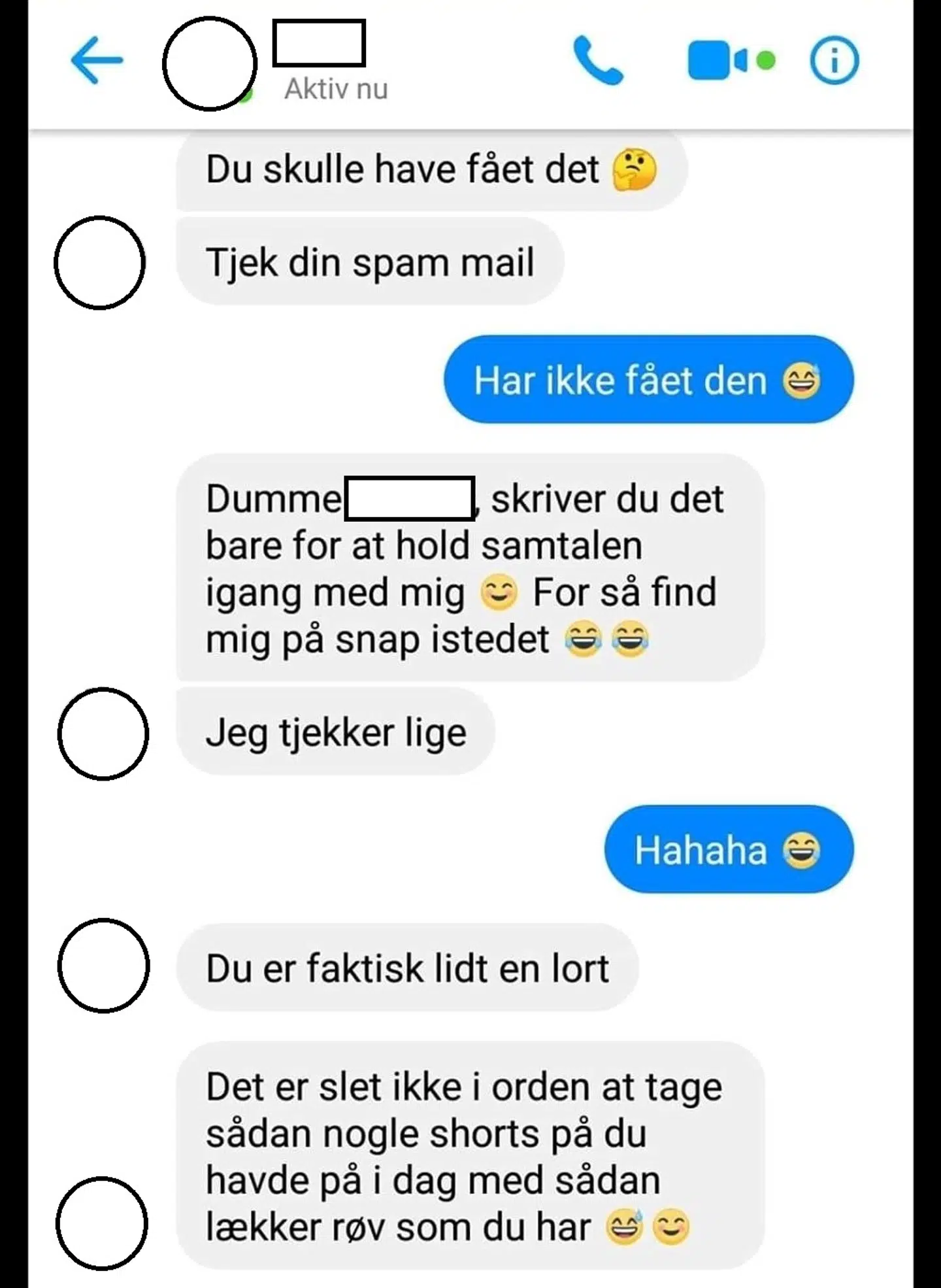Open contact profile picture in header
Screen dimensions: 941x1288
click(209, 63)
